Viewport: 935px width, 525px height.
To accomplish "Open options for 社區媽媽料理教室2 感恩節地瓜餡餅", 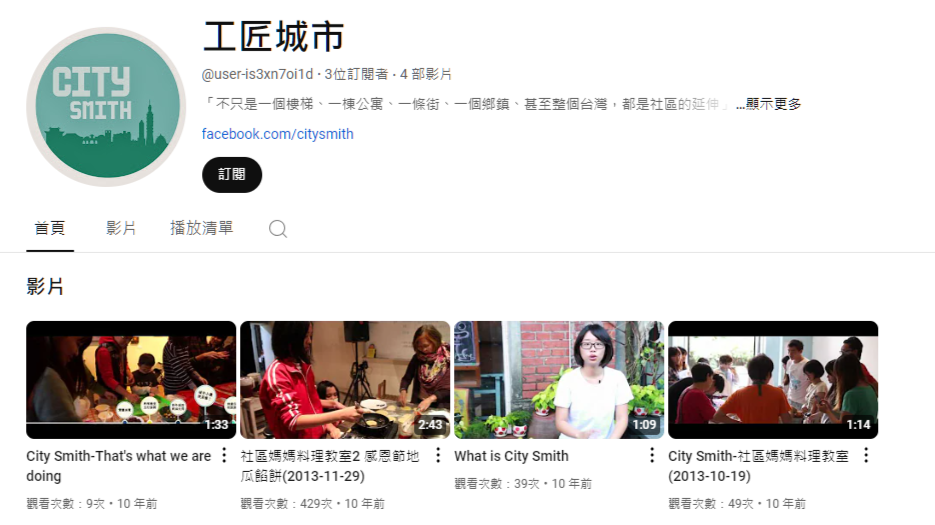I will coord(437,456).
